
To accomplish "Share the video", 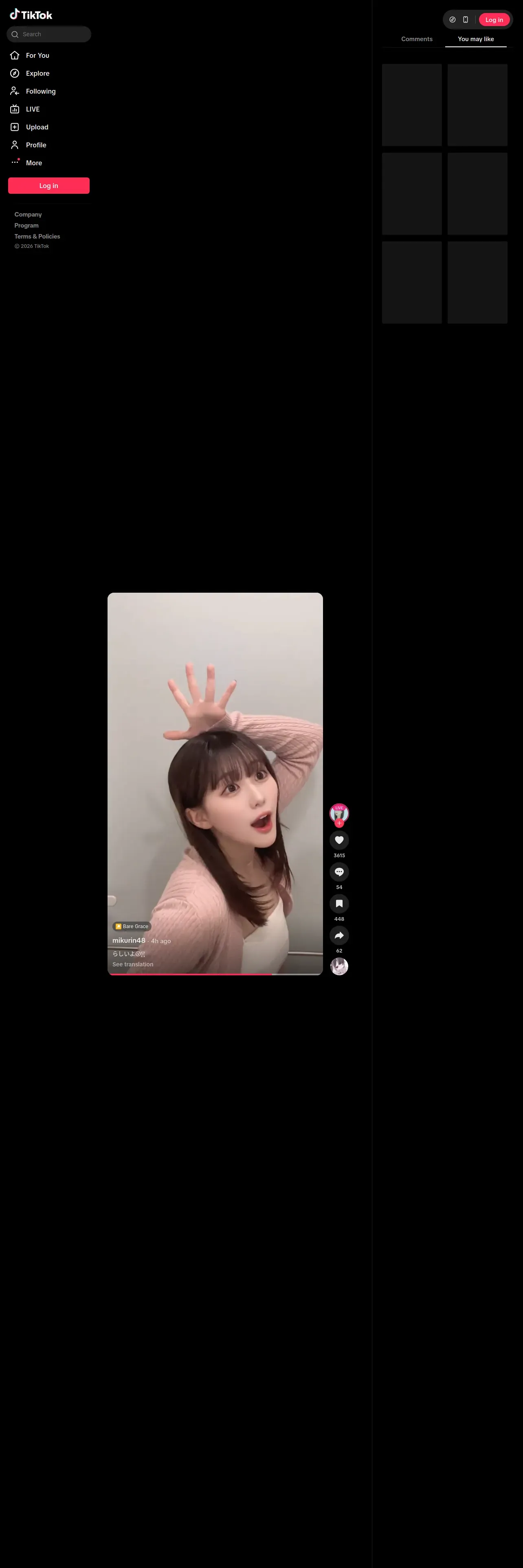I will point(339,935).
